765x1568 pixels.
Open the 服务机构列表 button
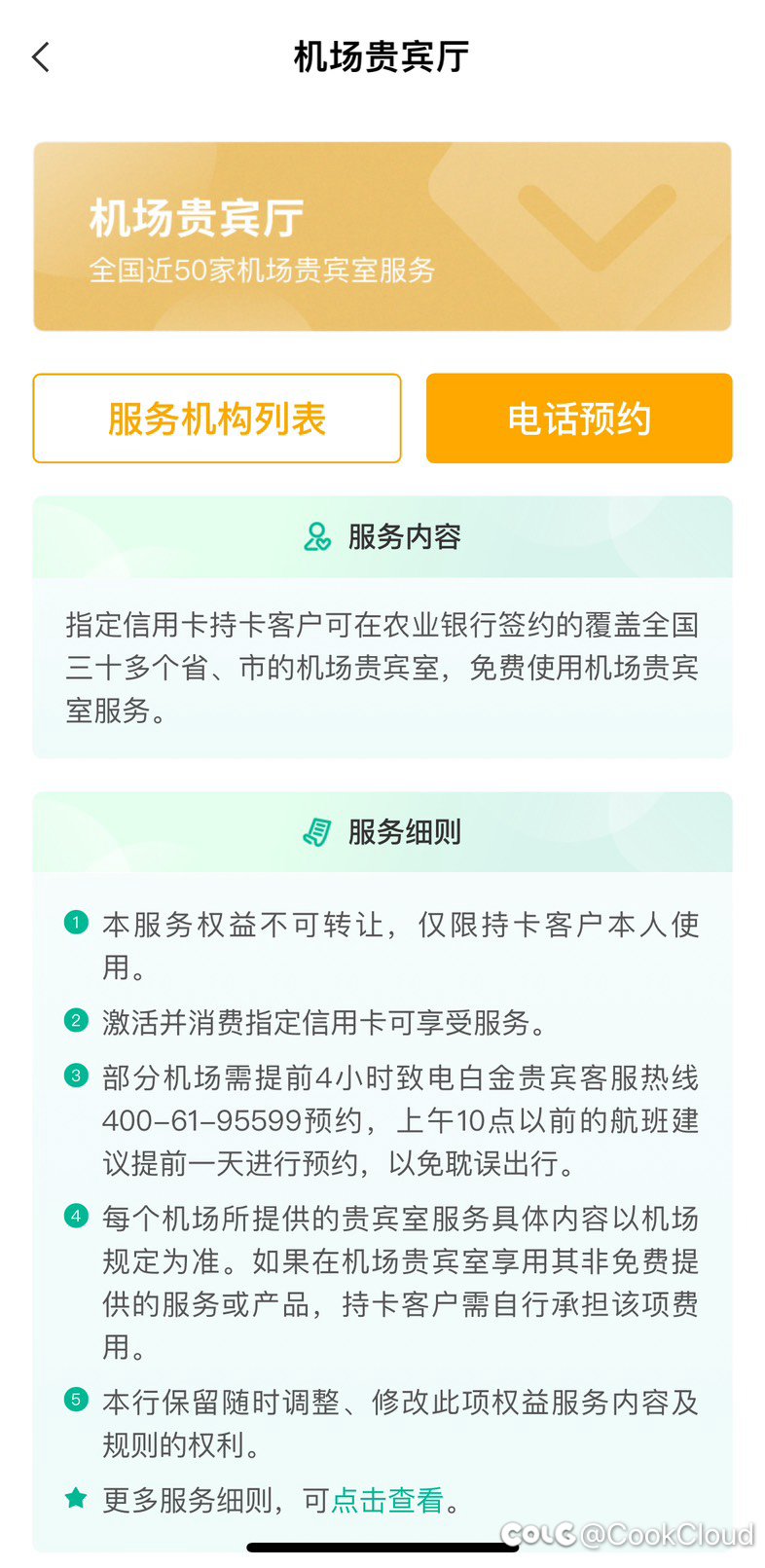coord(217,419)
